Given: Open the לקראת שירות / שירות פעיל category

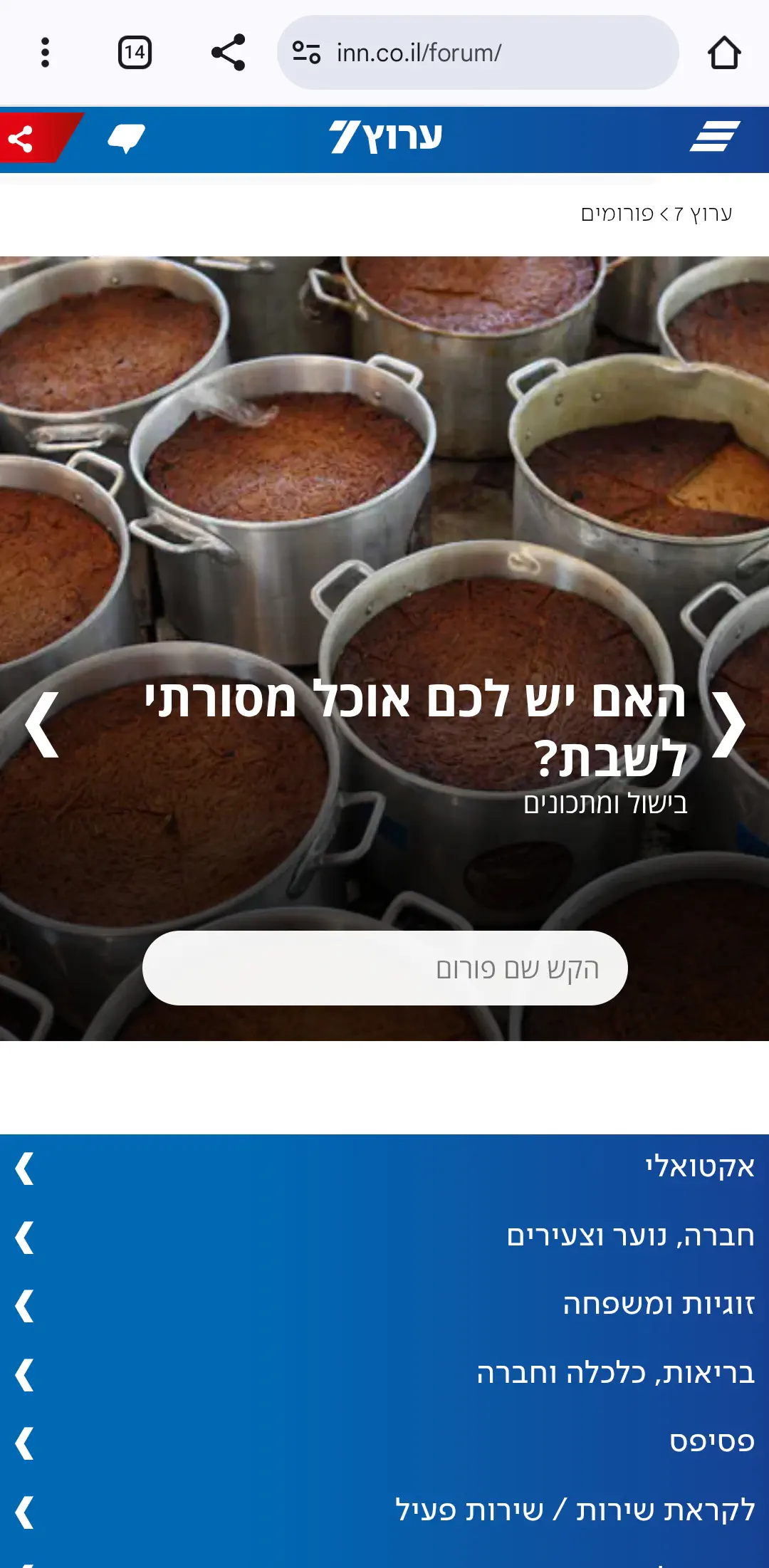Looking at the screenshot, I should (x=384, y=1511).
